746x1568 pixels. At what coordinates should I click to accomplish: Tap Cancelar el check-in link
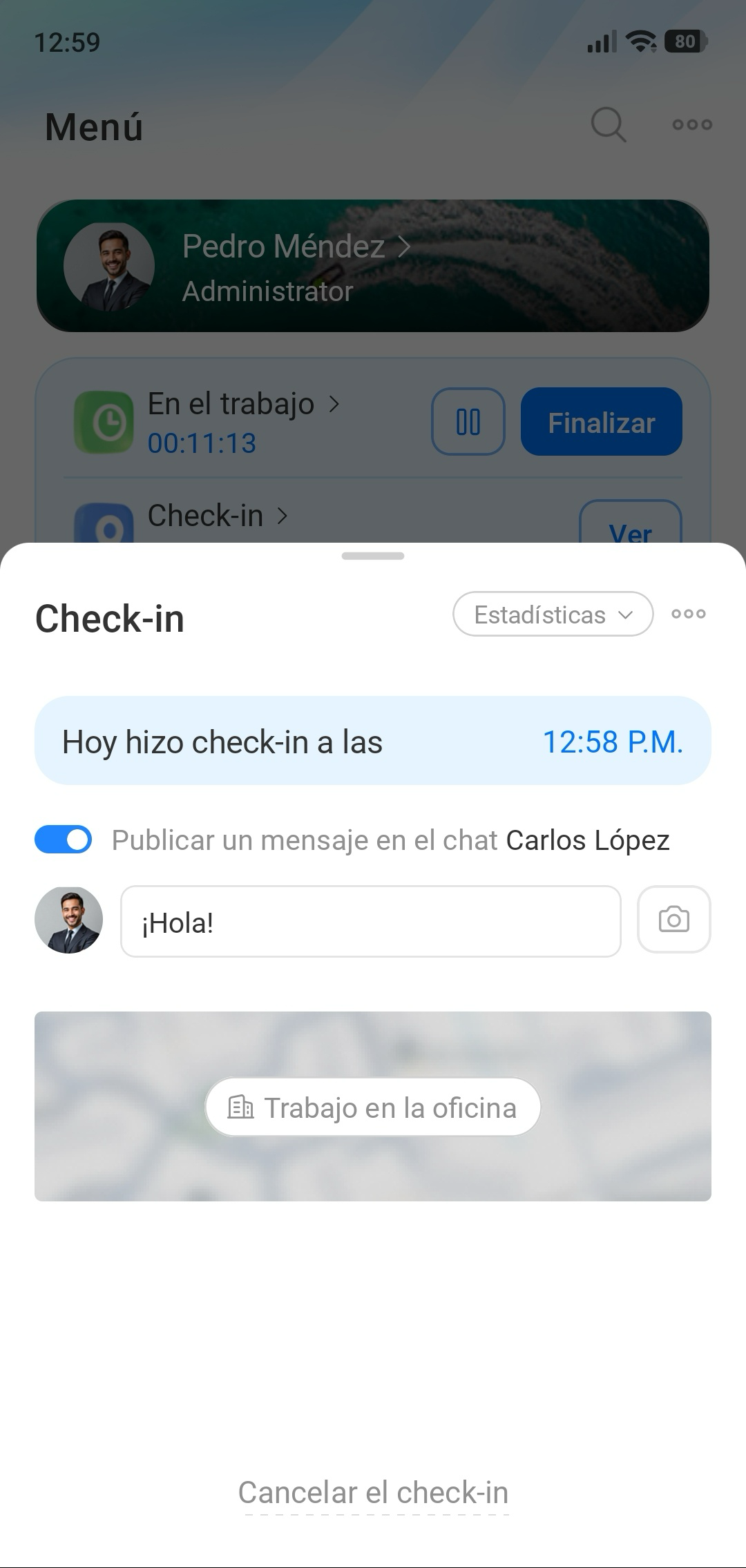[x=373, y=1493]
